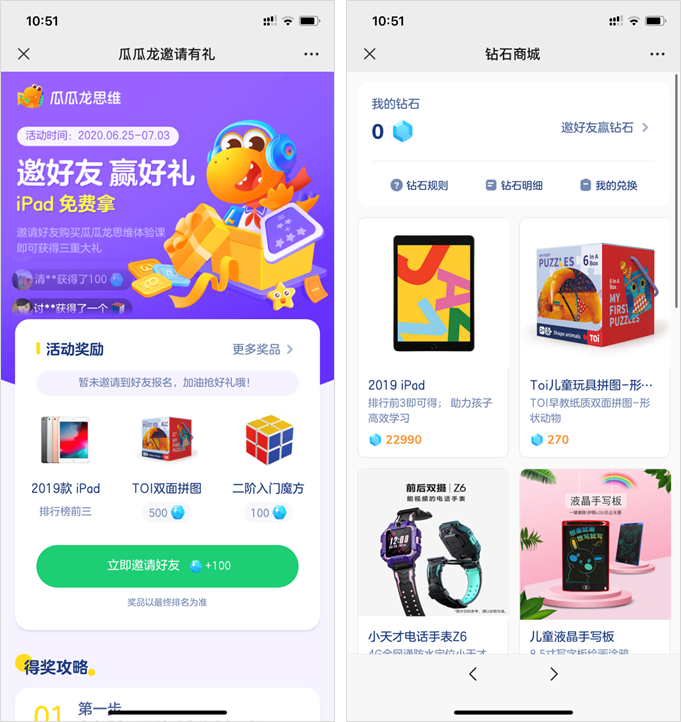Viewport: 681px width, 722px height.
Task: Open the Toi儿童玩具拼图 product card
Action: point(595,337)
